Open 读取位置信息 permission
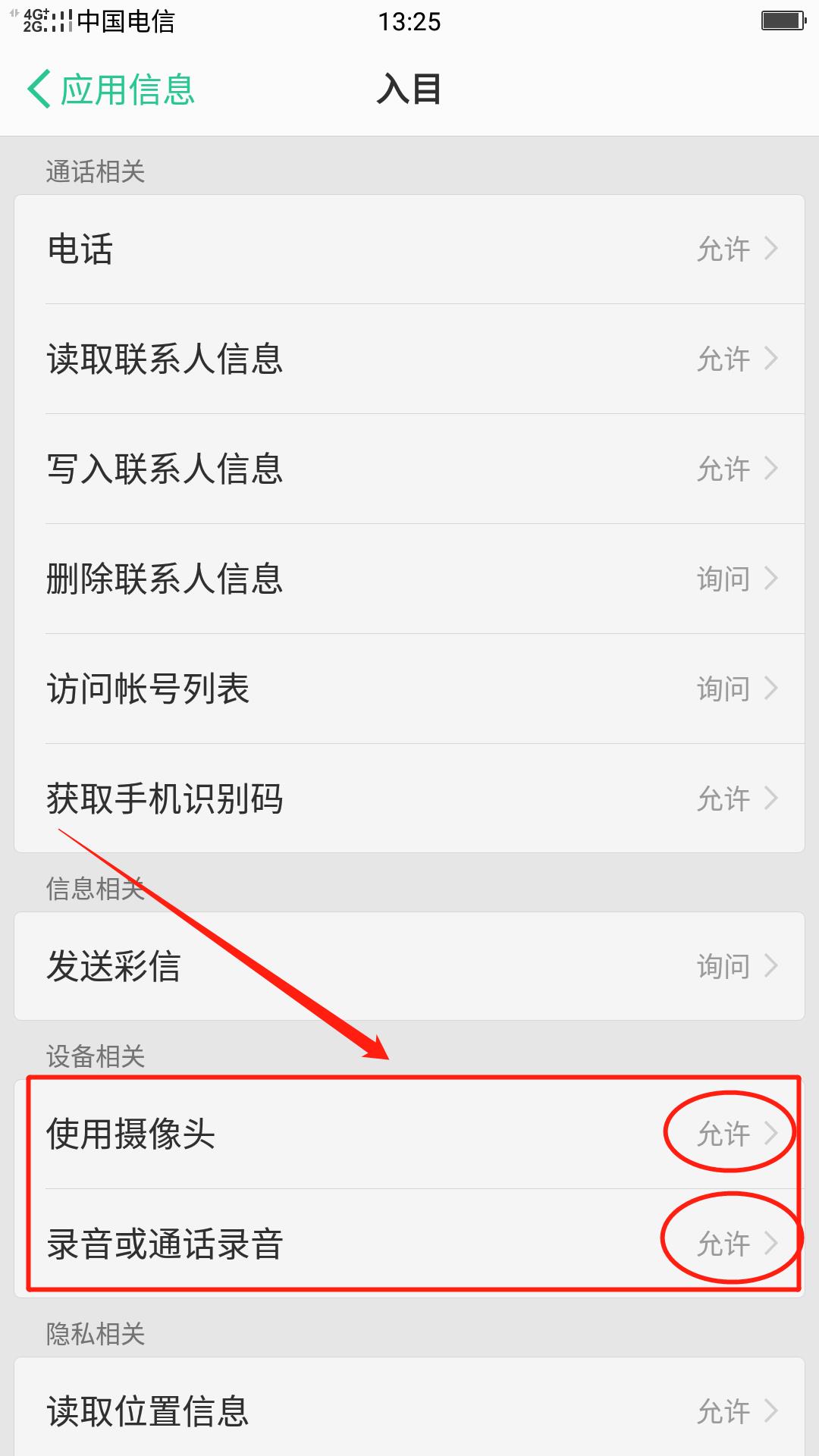 coord(409,1410)
